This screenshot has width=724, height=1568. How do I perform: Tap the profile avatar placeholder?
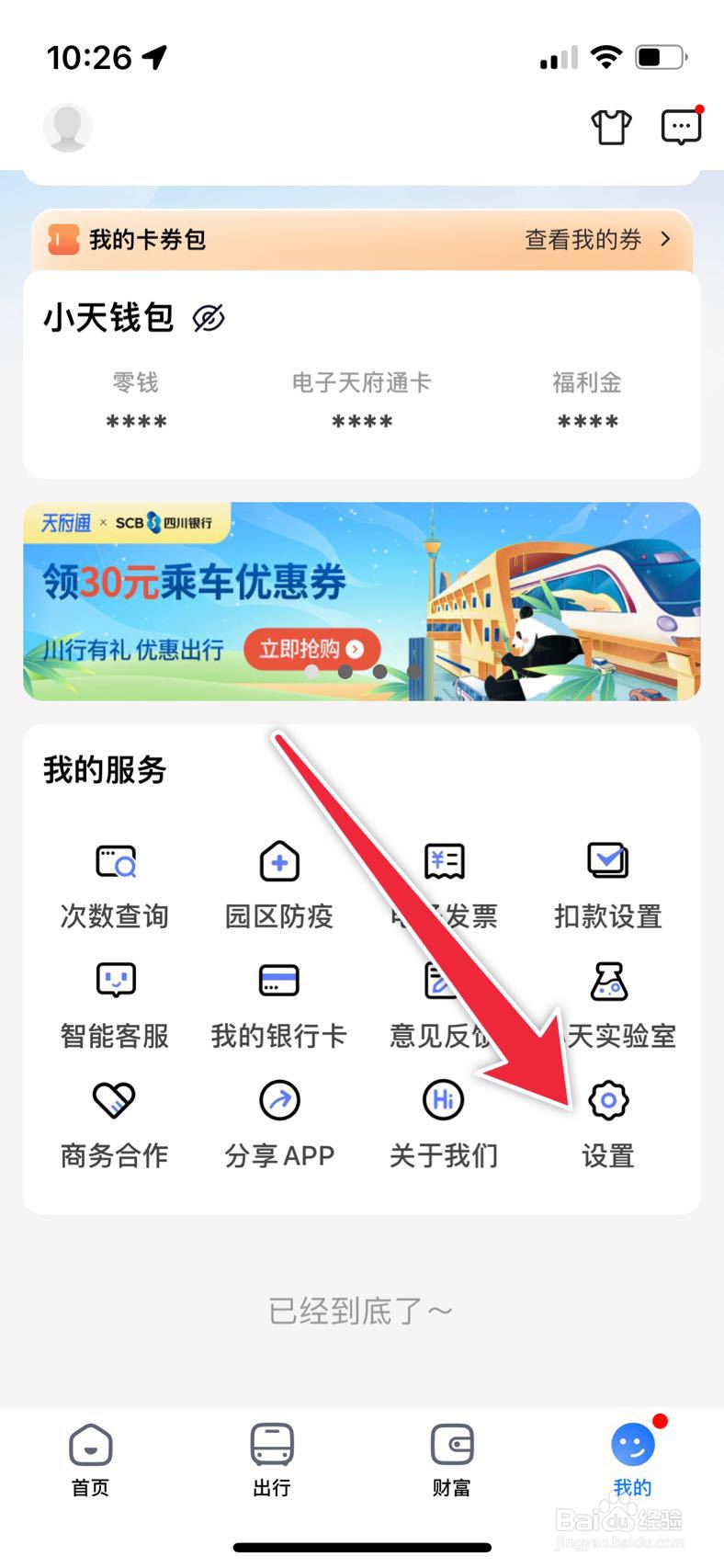point(67,128)
